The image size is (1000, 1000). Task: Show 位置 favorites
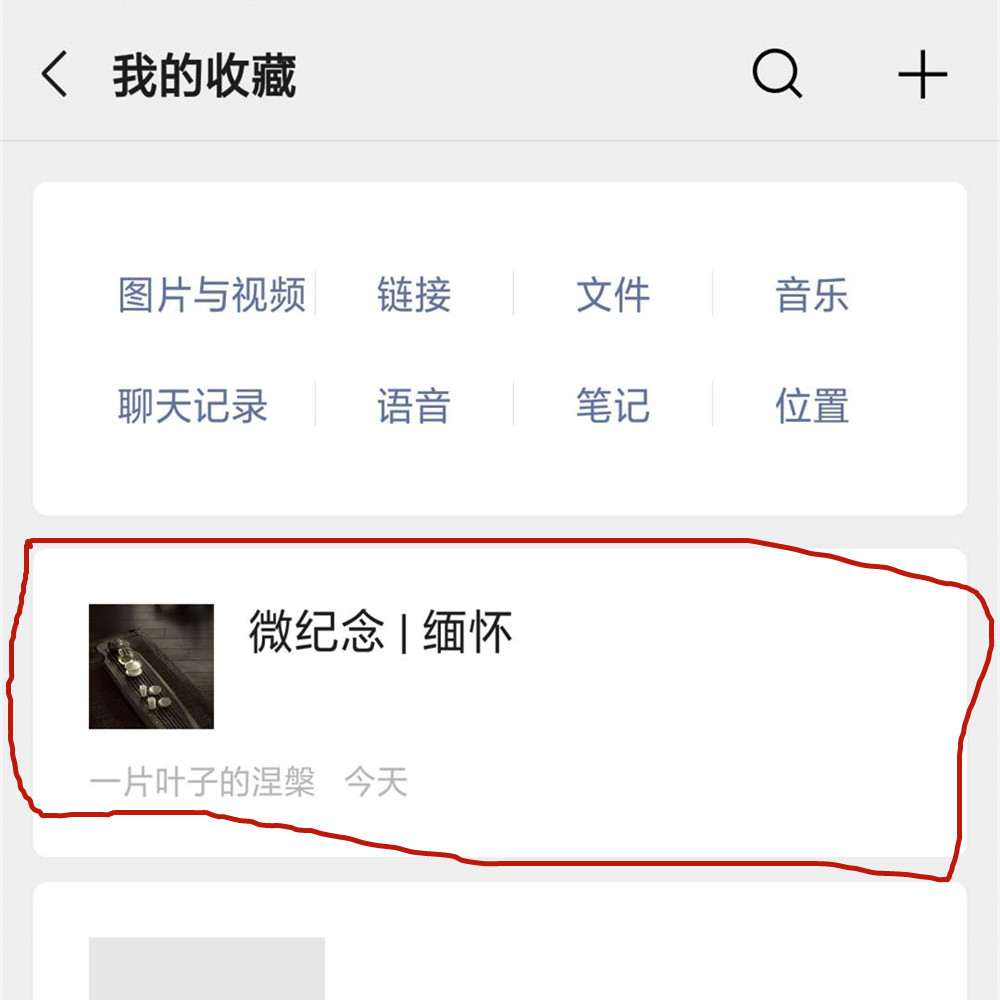point(812,406)
